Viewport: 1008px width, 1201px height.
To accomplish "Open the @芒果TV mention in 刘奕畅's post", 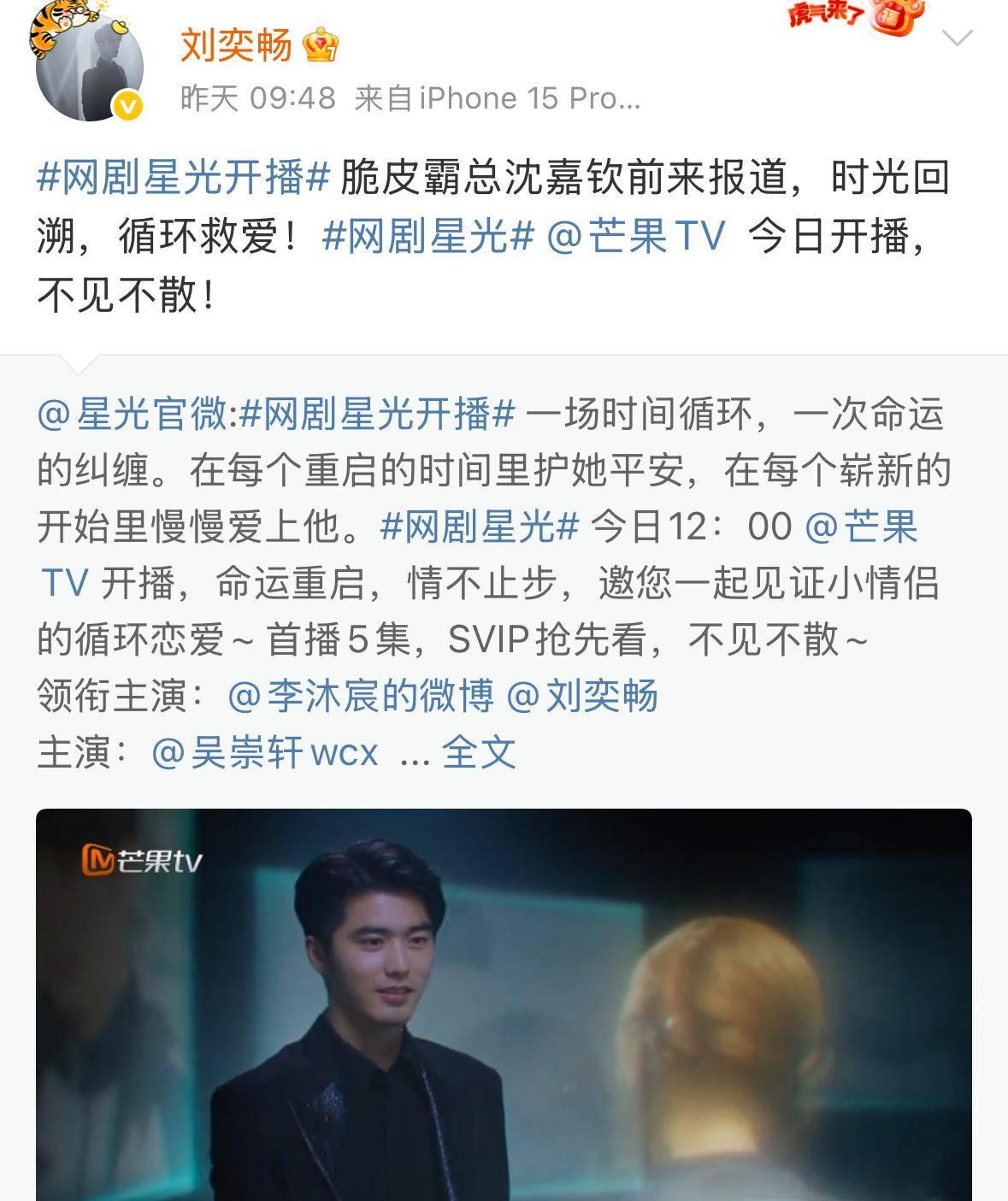I will coord(635,237).
